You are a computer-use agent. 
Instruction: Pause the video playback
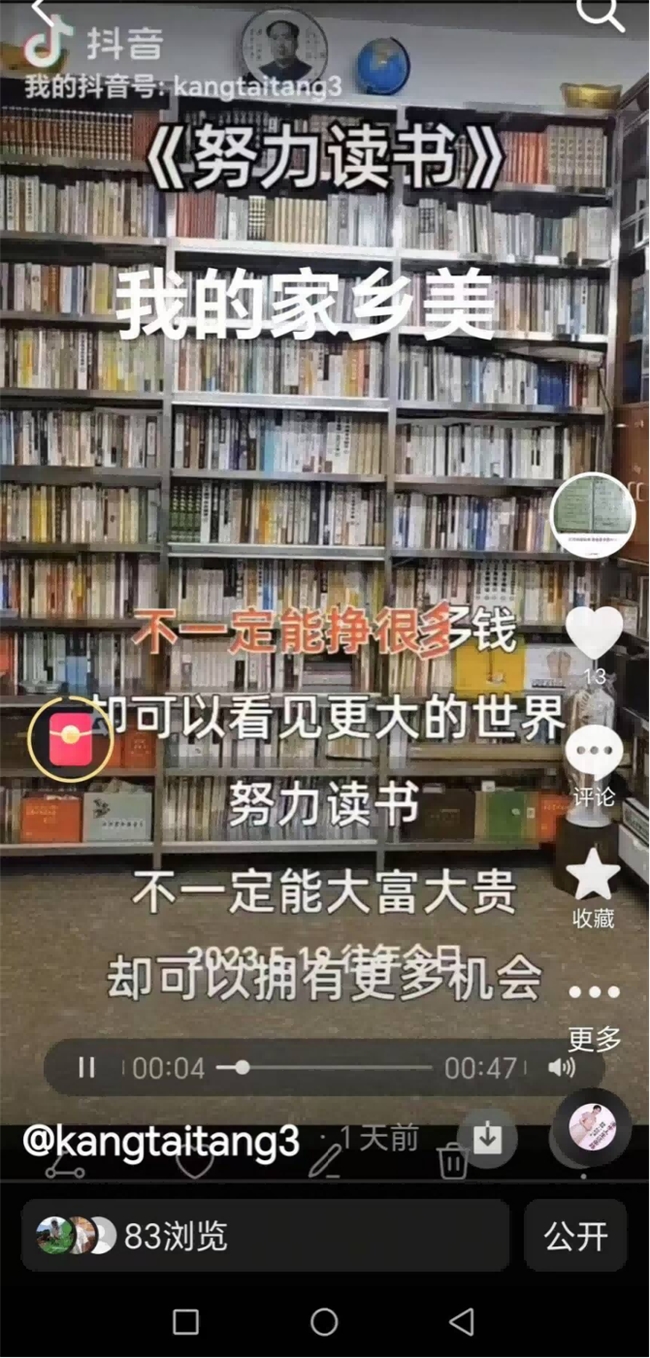tap(87, 1068)
